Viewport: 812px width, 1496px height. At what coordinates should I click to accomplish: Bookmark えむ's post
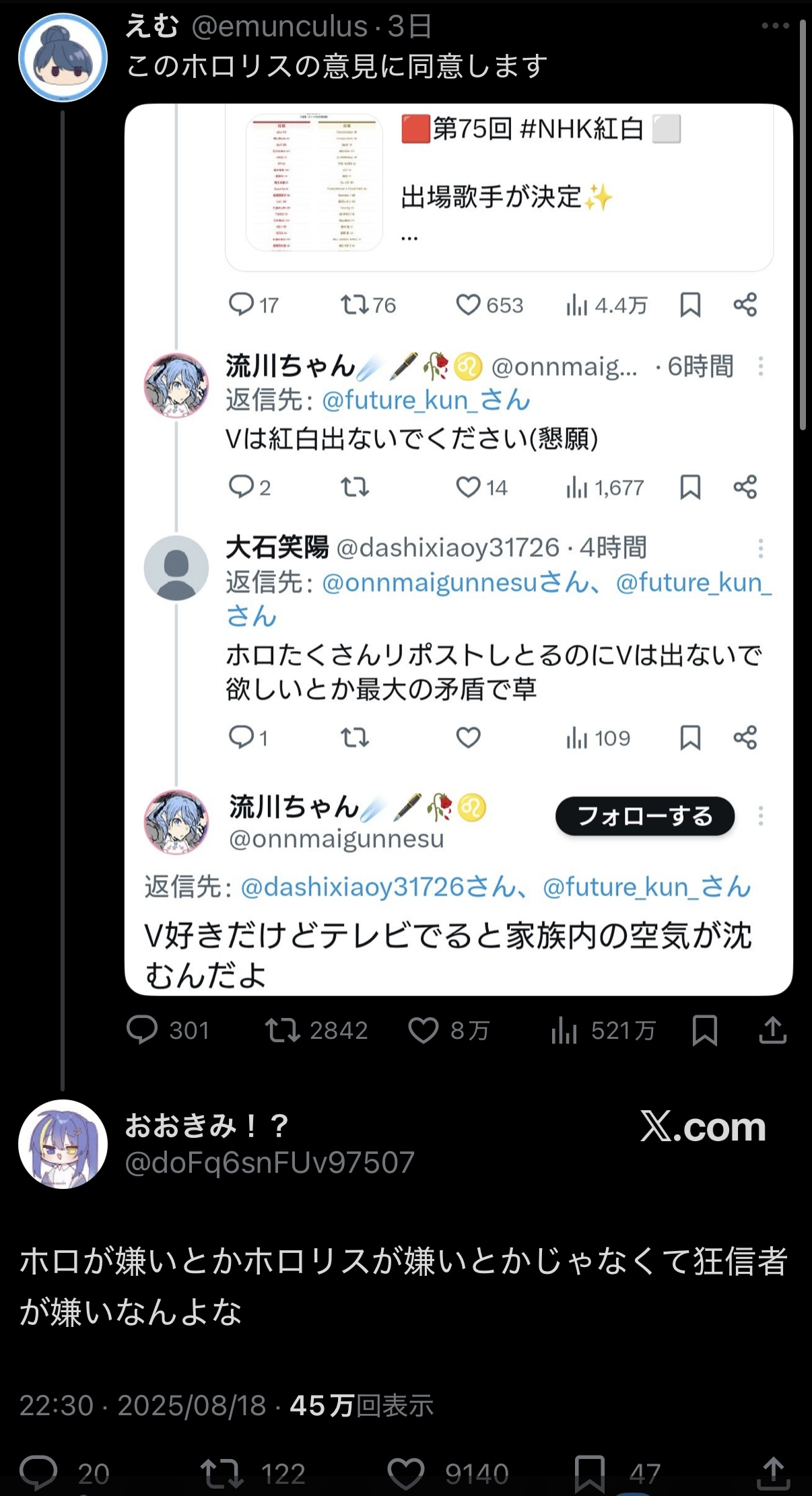[704, 1030]
